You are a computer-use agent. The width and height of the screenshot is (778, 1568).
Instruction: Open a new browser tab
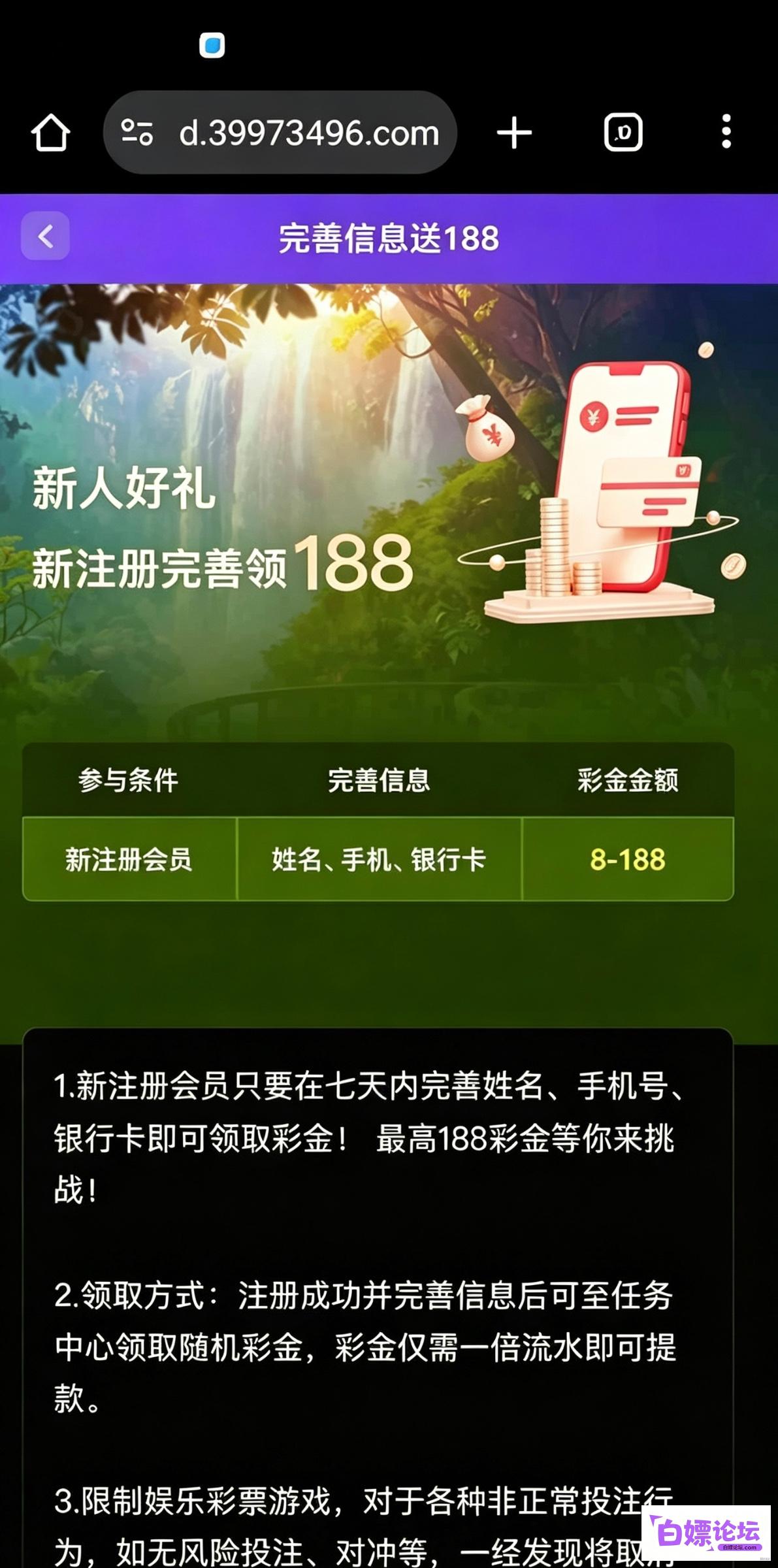pos(514,133)
